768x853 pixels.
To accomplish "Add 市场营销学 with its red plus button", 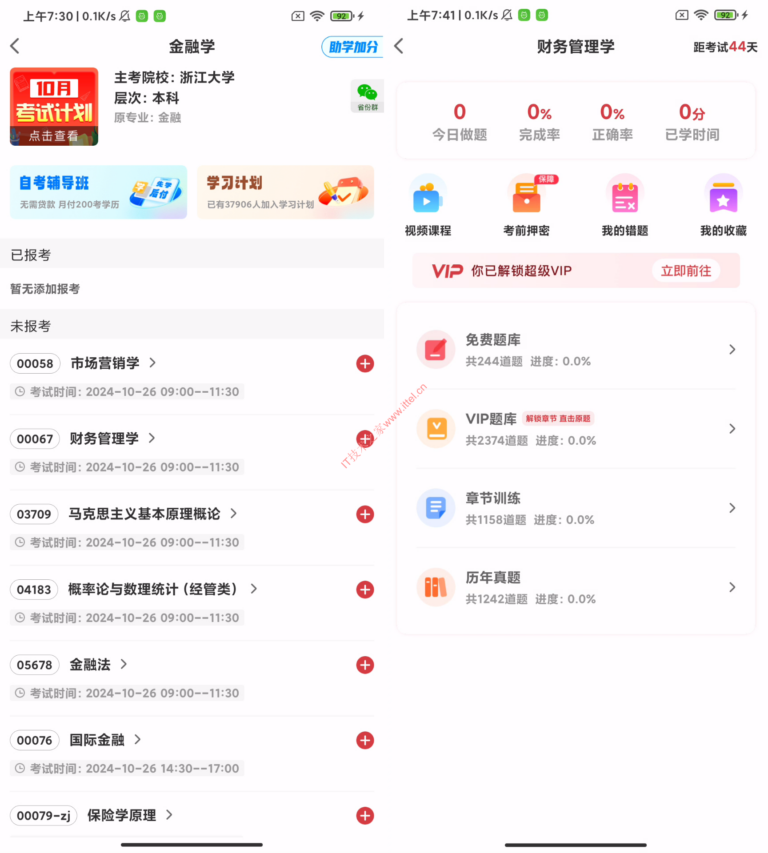I will click(364, 364).
